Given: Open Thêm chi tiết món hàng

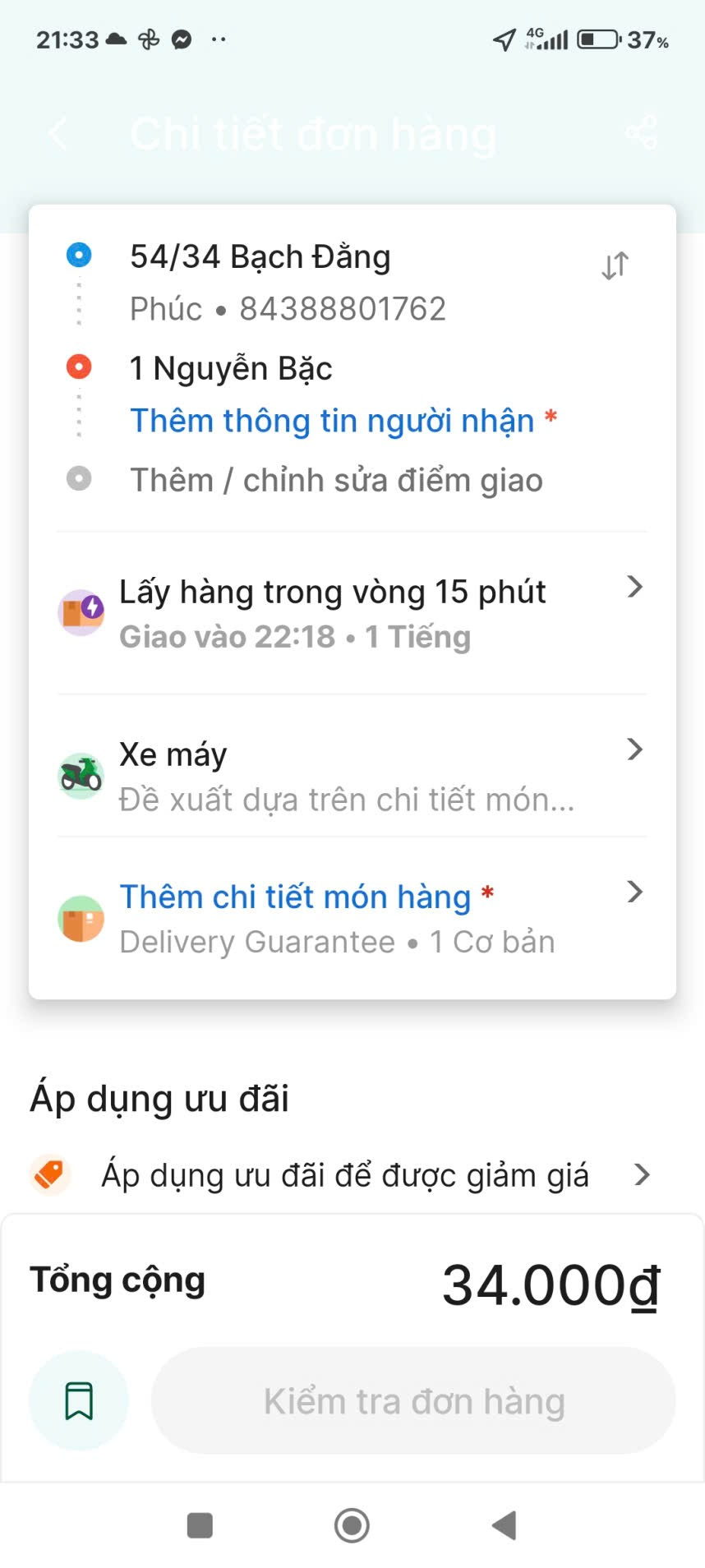Looking at the screenshot, I should [x=352, y=918].
